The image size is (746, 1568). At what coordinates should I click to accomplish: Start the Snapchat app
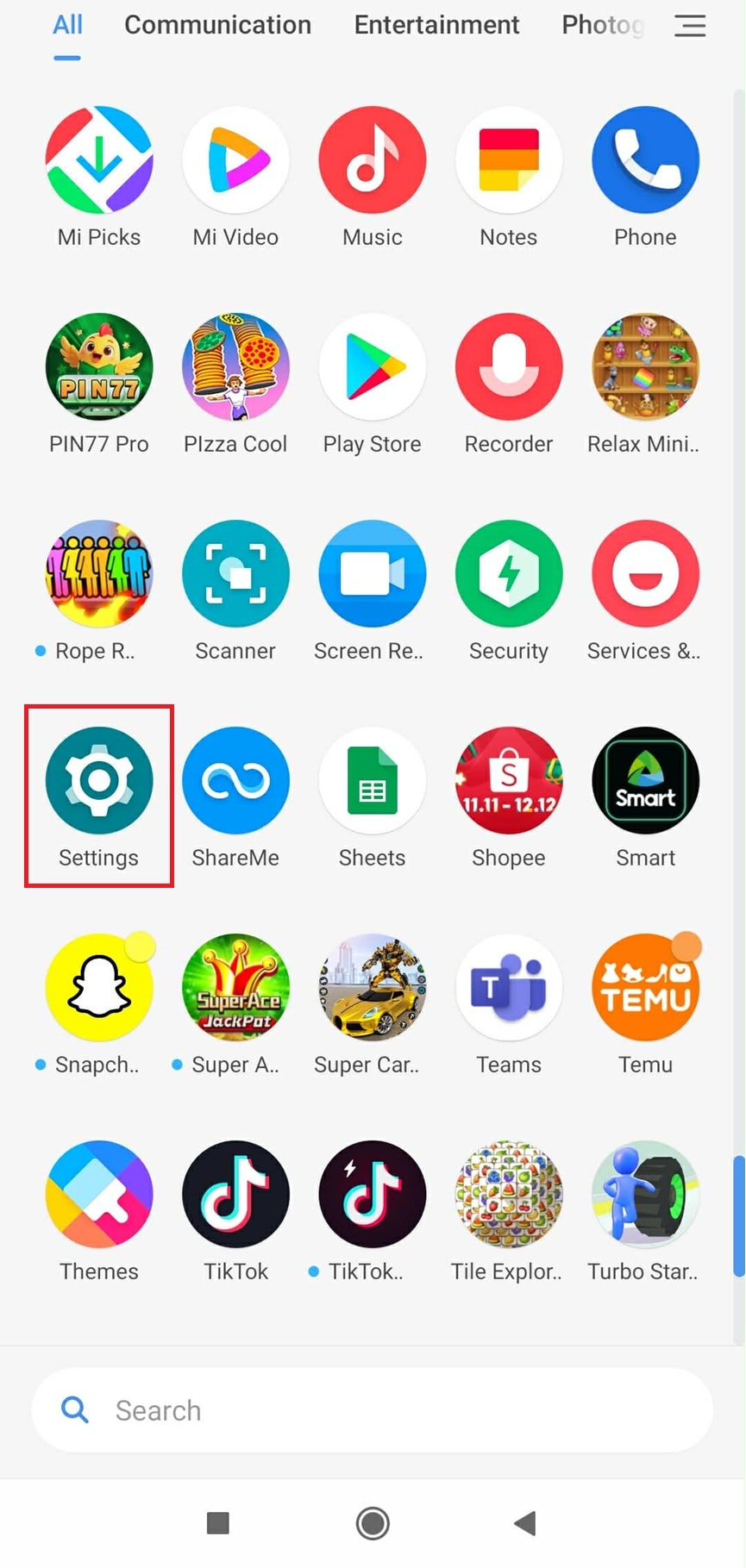click(x=98, y=987)
